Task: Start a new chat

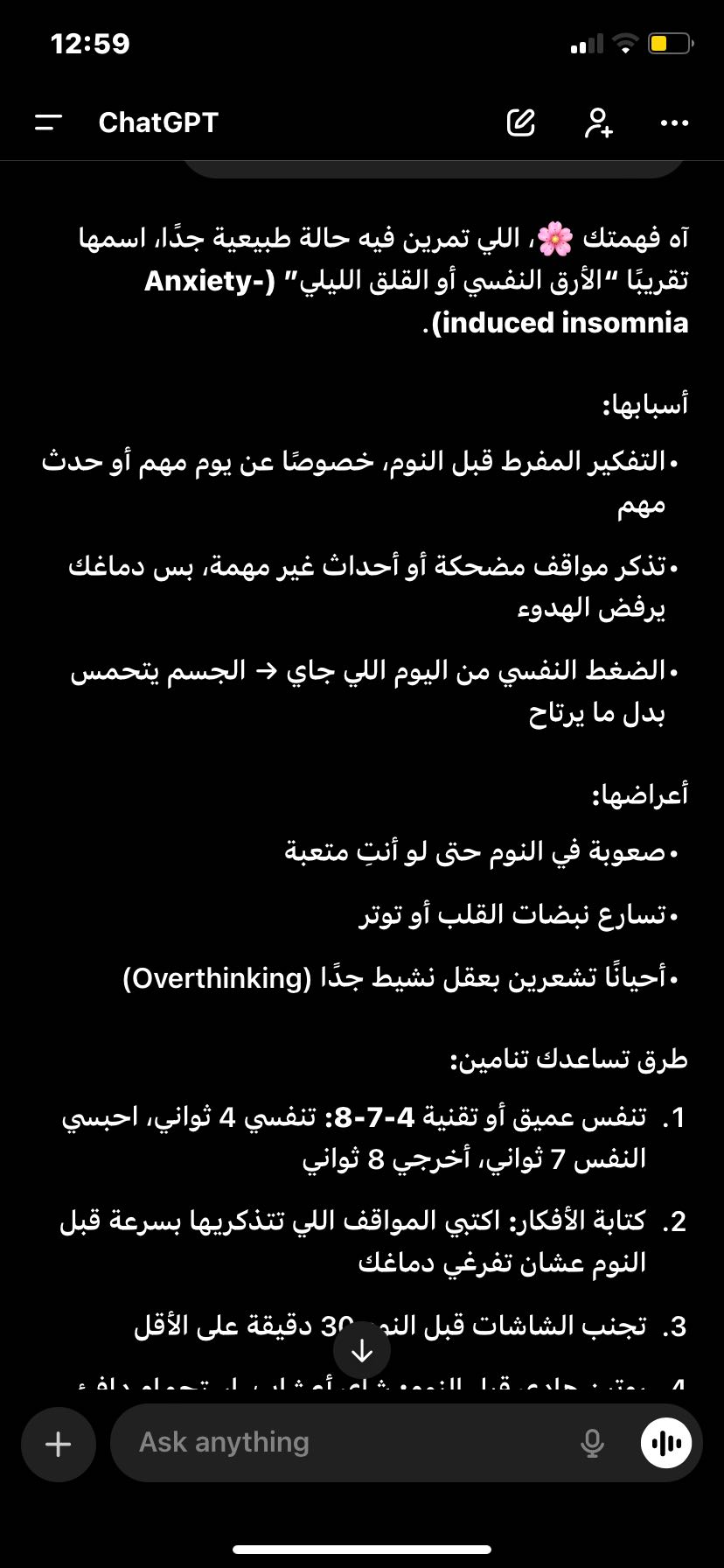Action: (x=521, y=122)
